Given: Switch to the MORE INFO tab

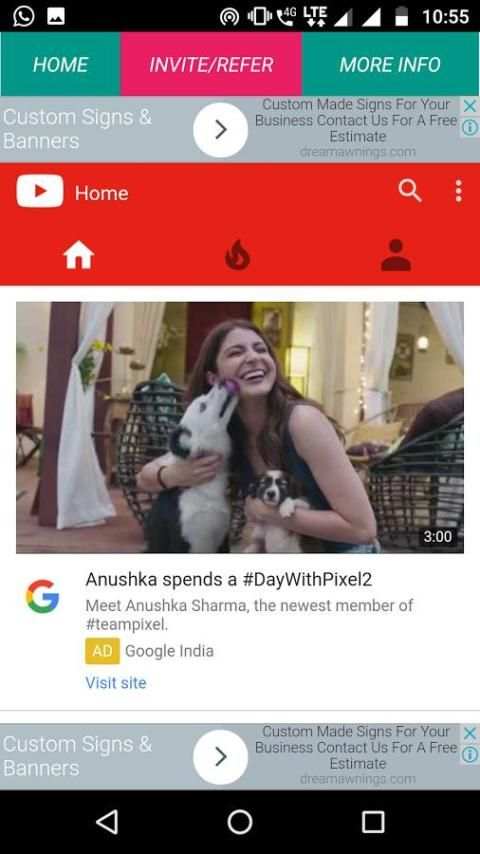Looking at the screenshot, I should click(390, 64).
